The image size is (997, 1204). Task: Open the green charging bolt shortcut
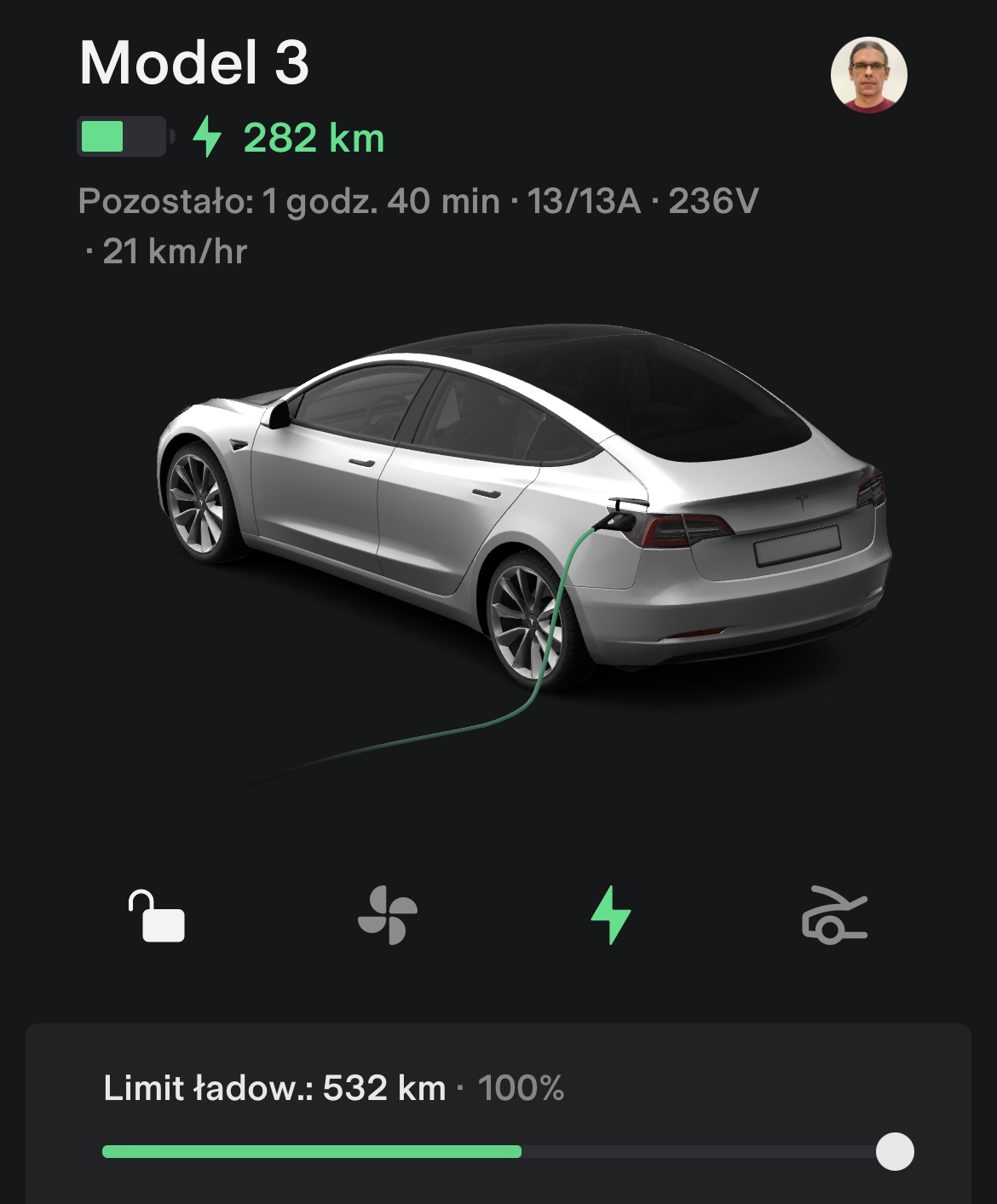pyautogui.click(x=611, y=915)
